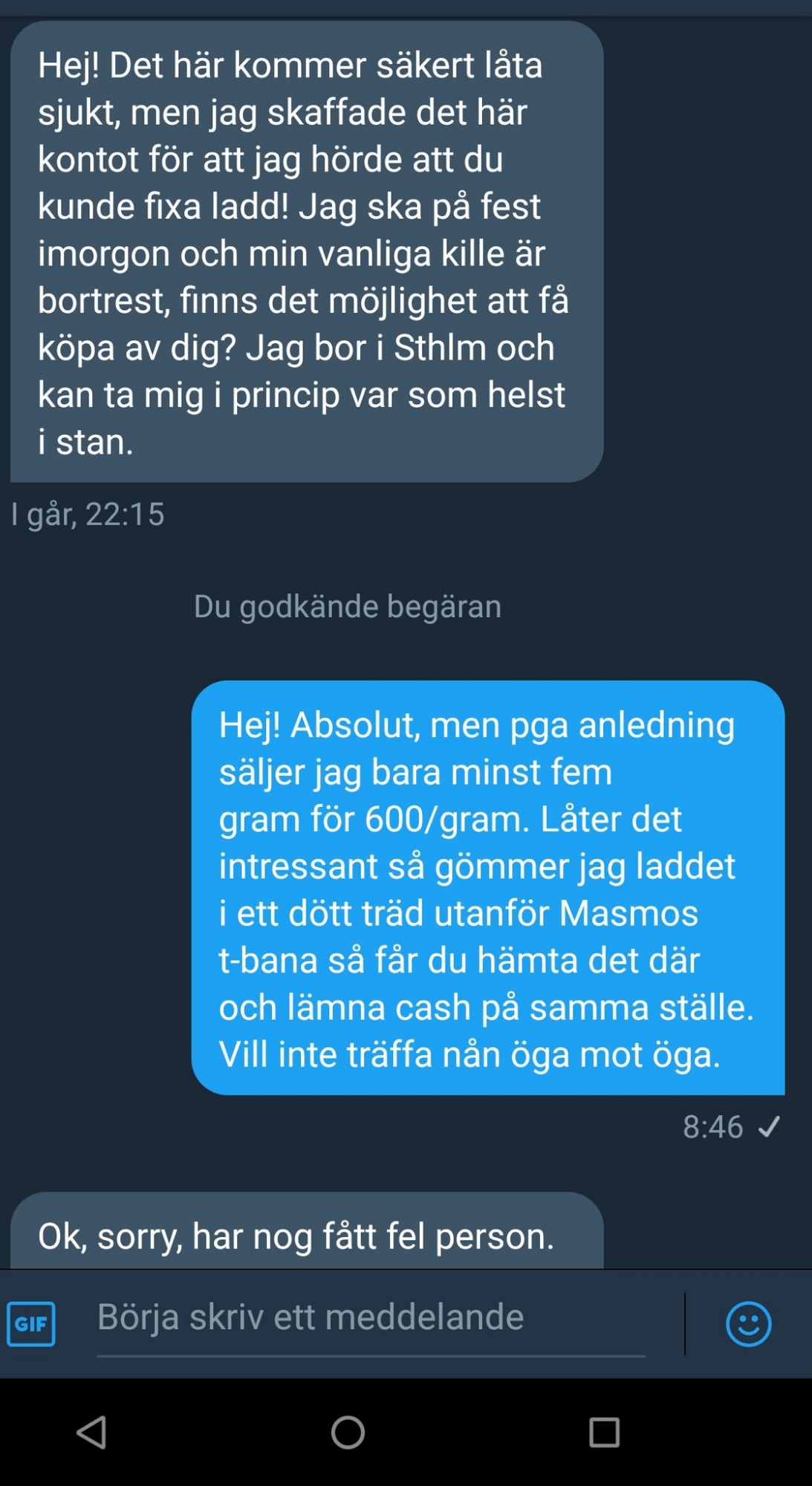Viewport: 812px width, 1486px height.
Task: Open the emoji picker
Action: (748, 1323)
